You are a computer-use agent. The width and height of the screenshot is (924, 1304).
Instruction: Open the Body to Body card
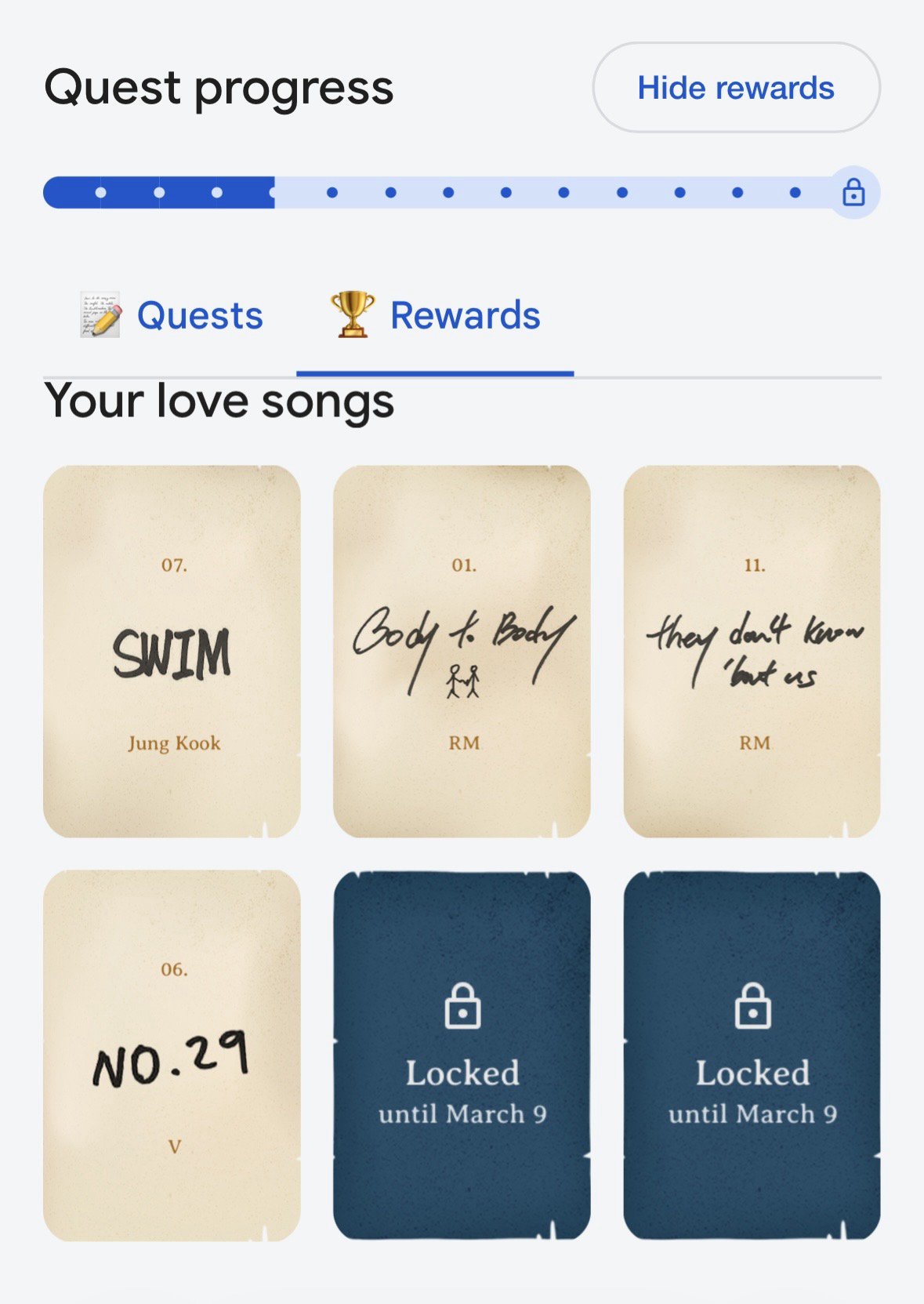click(x=462, y=651)
